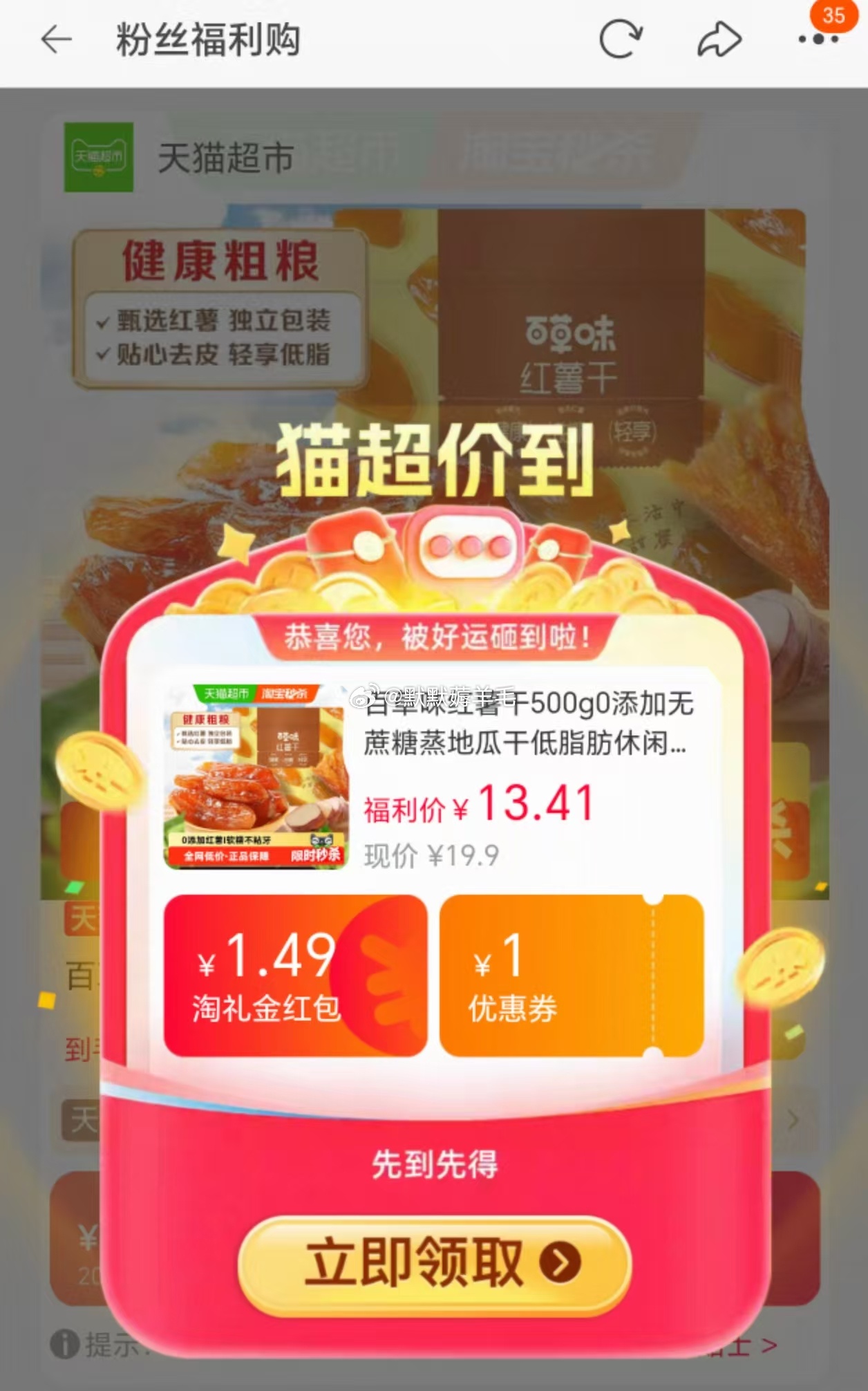
Task: Go back from 粉丝福利购 page
Action: (x=57, y=40)
